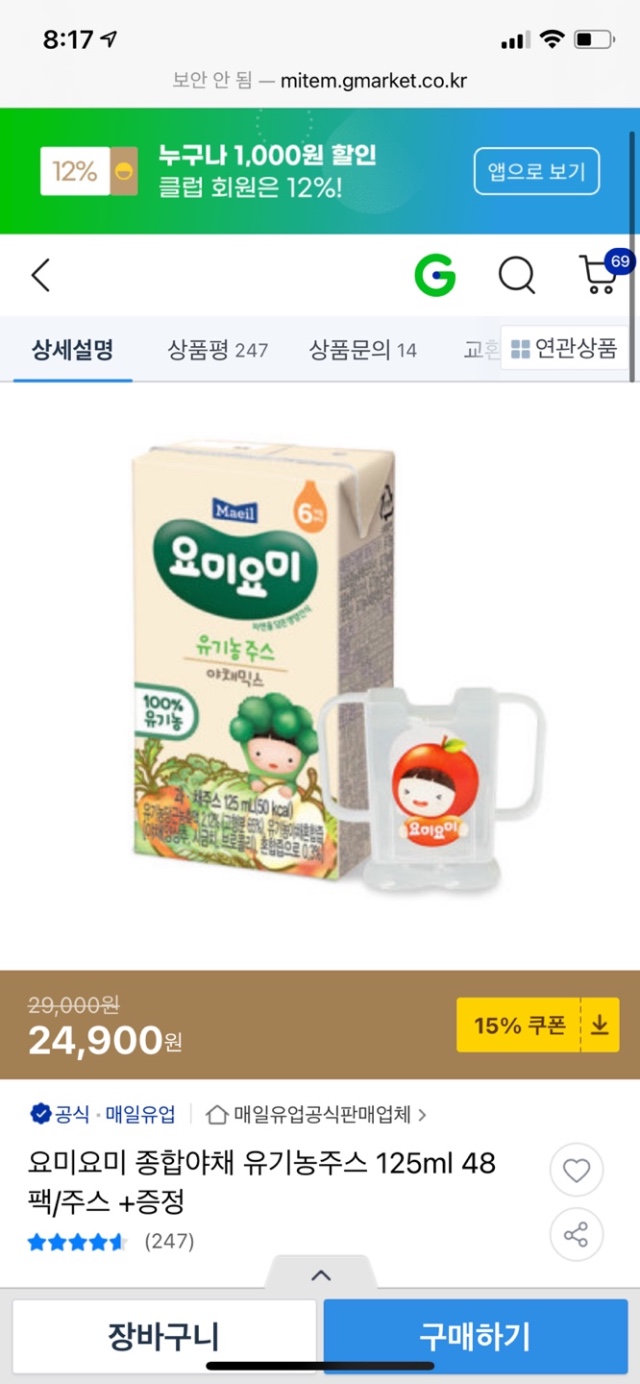The image size is (640, 1384).
Task: Open the 연관상품 button
Action: [x=564, y=349]
